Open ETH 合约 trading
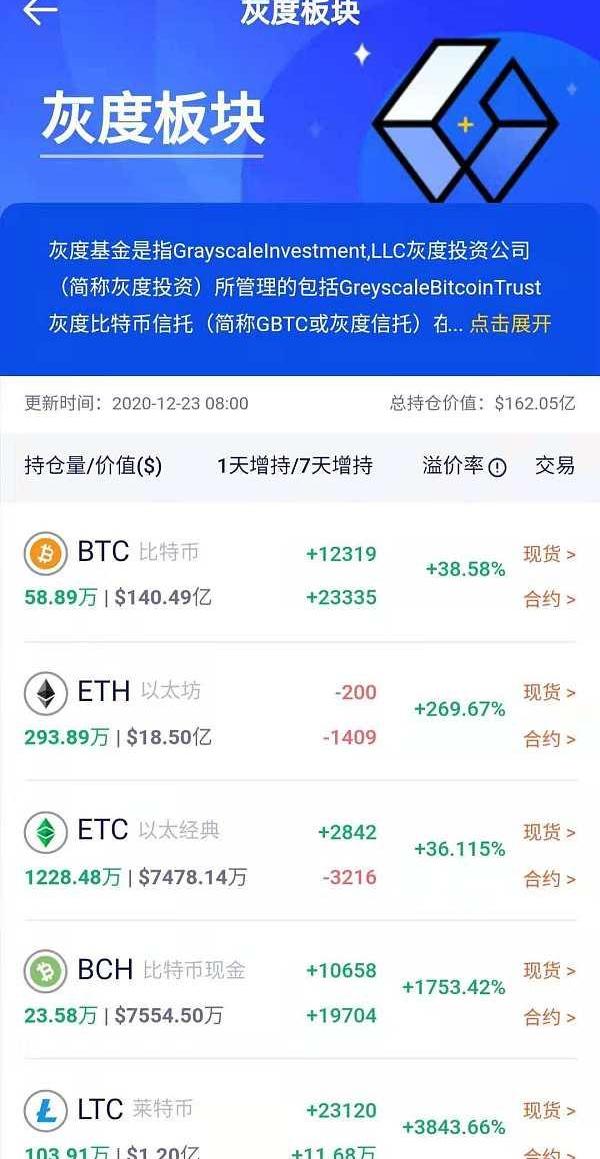This screenshot has width=600, height=1159. (549, 739)
